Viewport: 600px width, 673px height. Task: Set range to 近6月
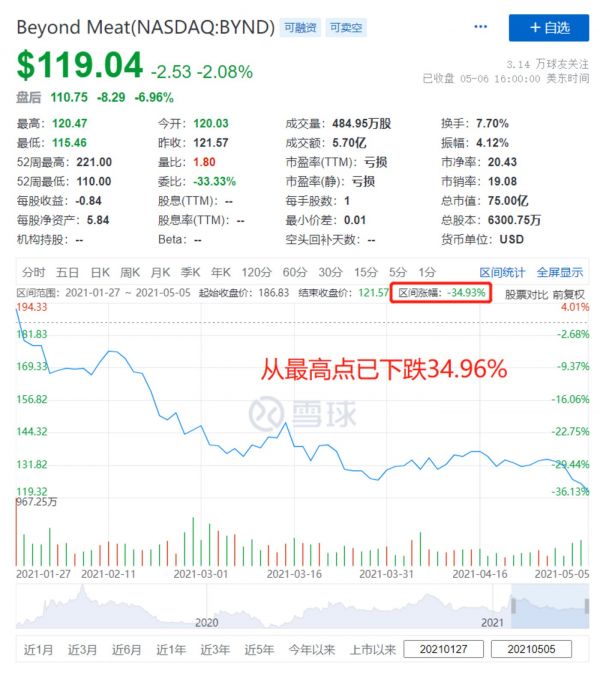coord(126,650)
